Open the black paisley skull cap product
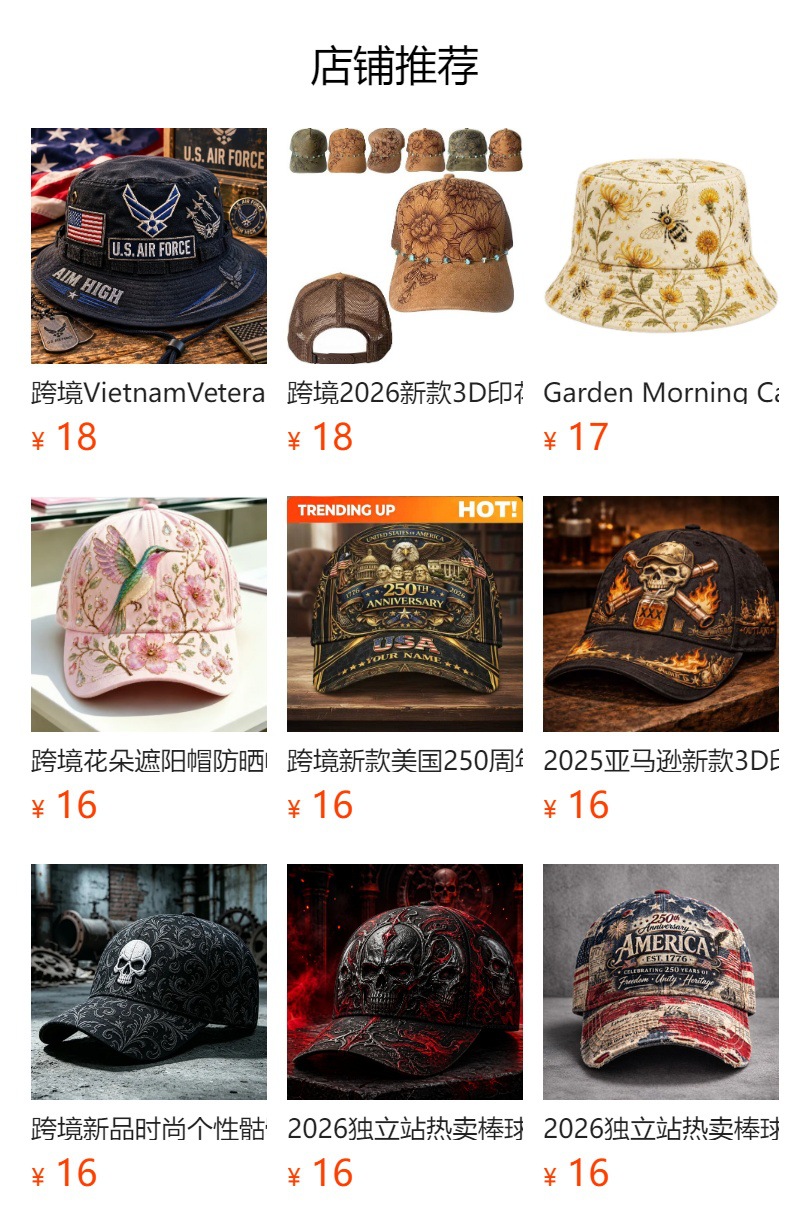This screenshot has width=790, height=1232. tap(149, 982)
